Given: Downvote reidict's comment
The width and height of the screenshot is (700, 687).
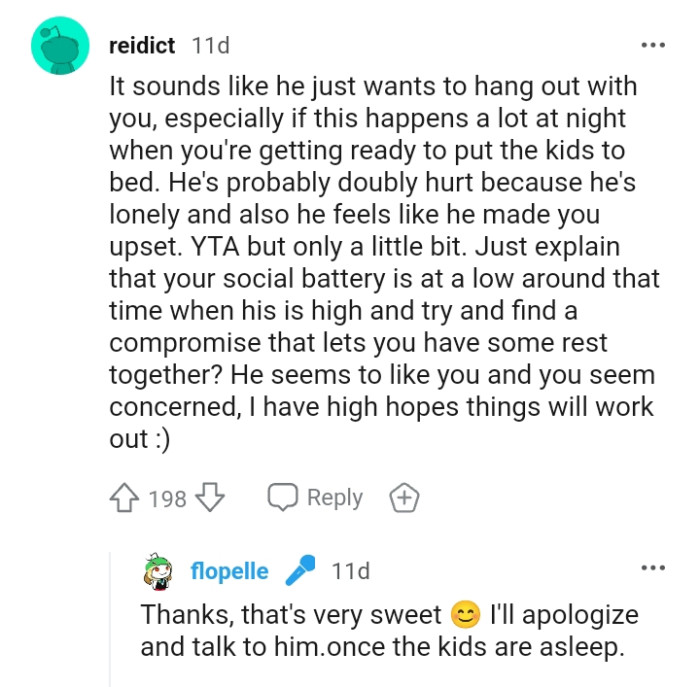Looking at the screenshot, I should click(210, 497).
